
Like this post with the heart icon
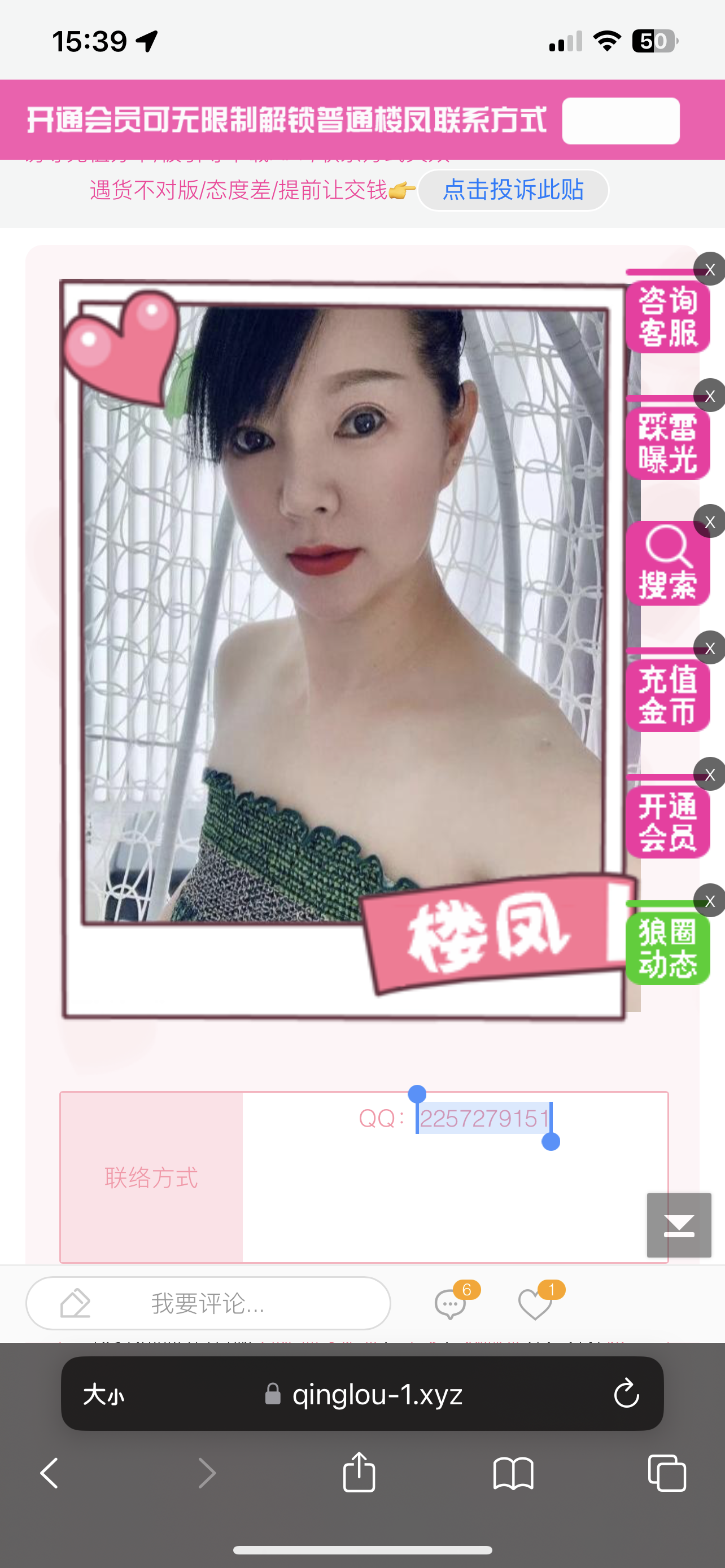(535, 1304)
